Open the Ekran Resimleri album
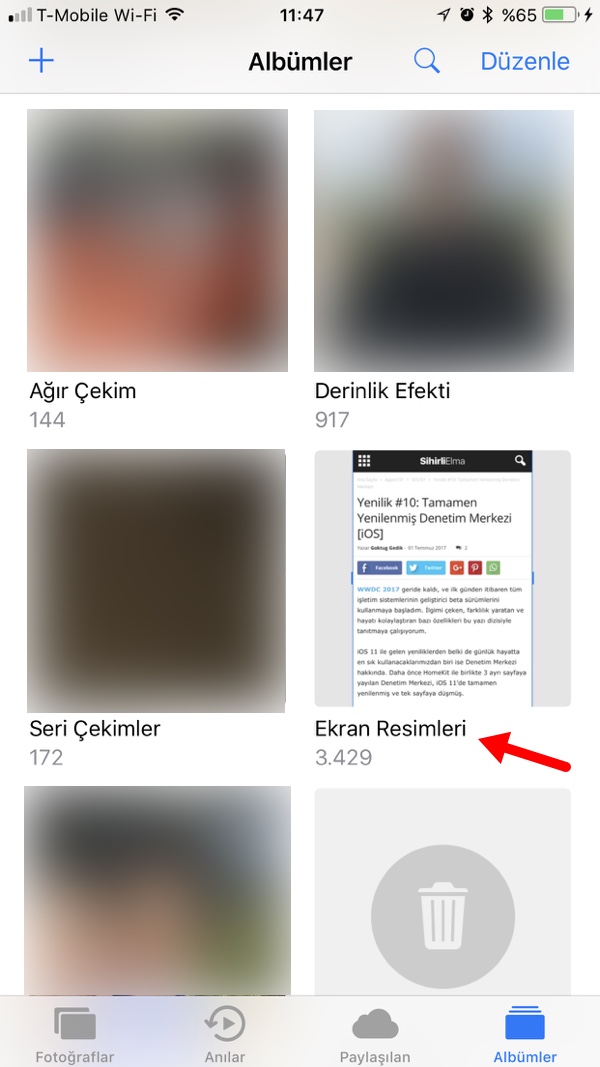Image resolution: width=600 pixels, height=1067 pixels. click(x=442, y=578)
